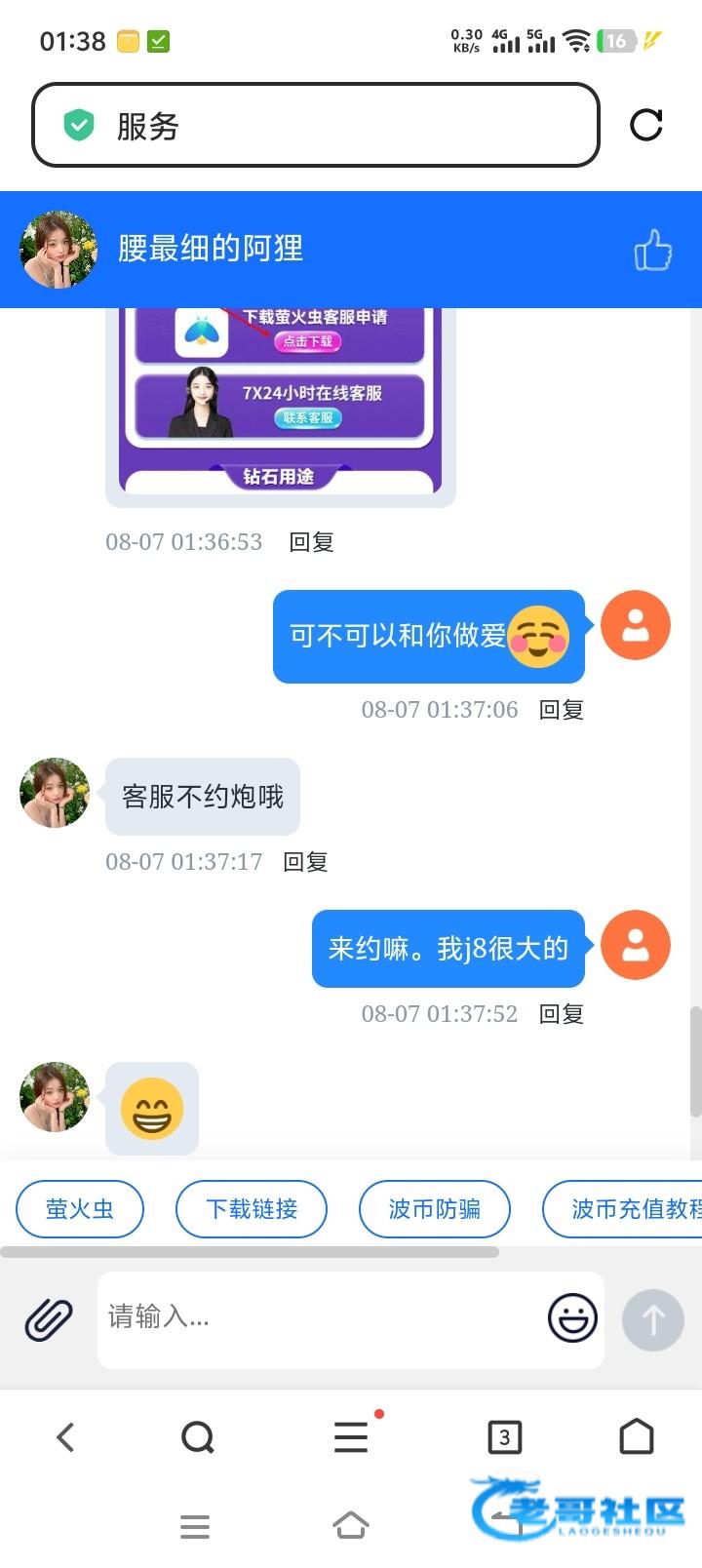Choose the 波币防骗 chip
This screenshot has height=1568, width=702.
tap(434, 1209)
